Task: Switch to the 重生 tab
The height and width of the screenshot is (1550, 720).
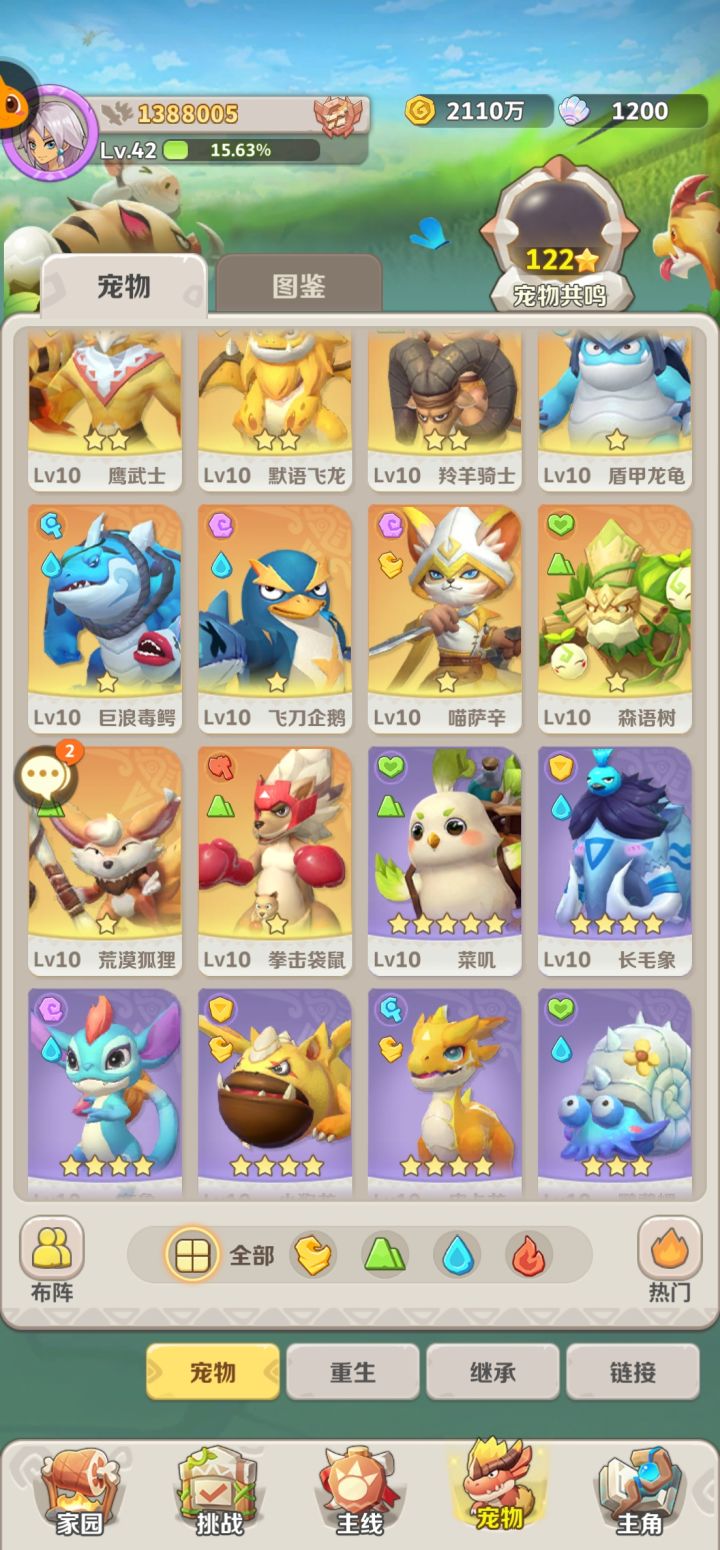Action: (x=352, y=1372)
